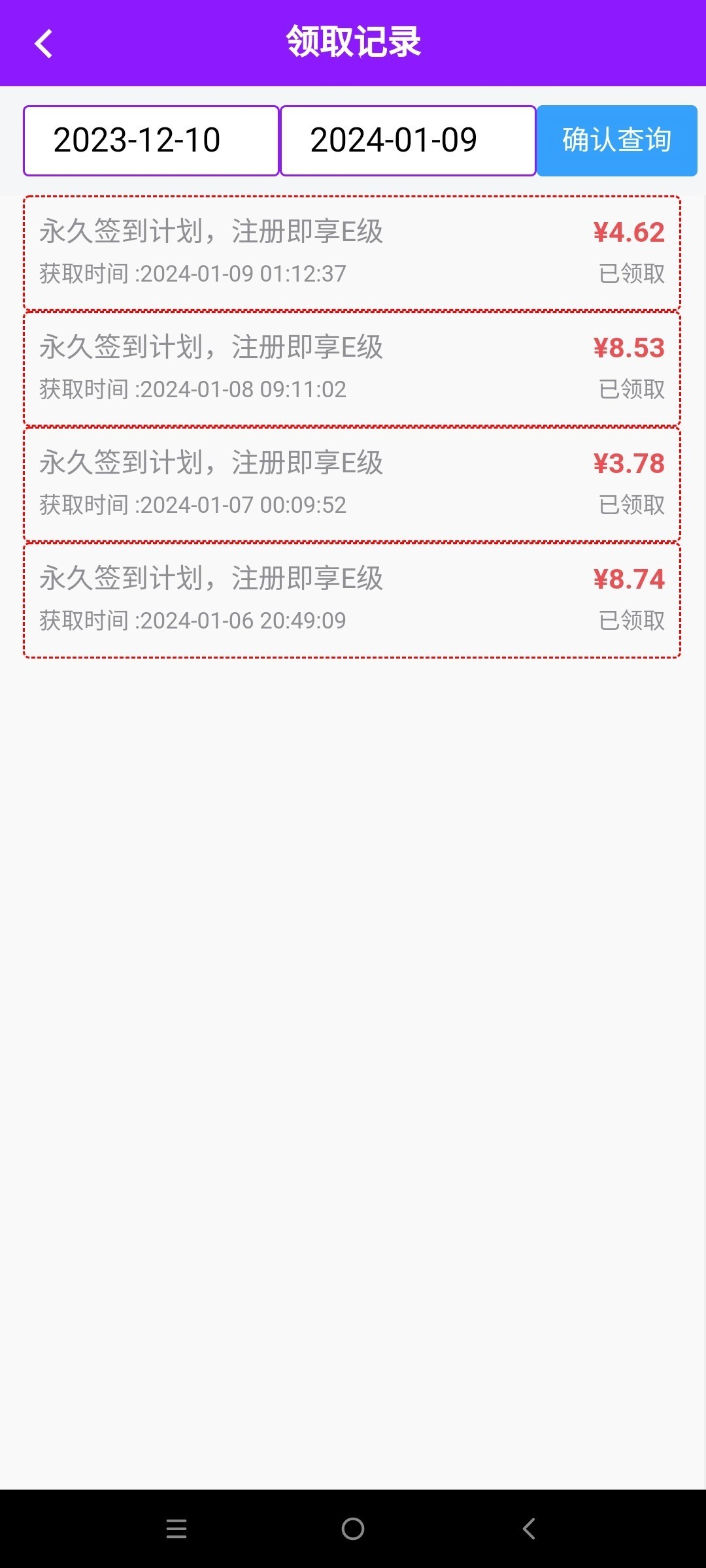Tap the system home button
The width and height of the screenshot is (706, 1568).
point(353,1529)
